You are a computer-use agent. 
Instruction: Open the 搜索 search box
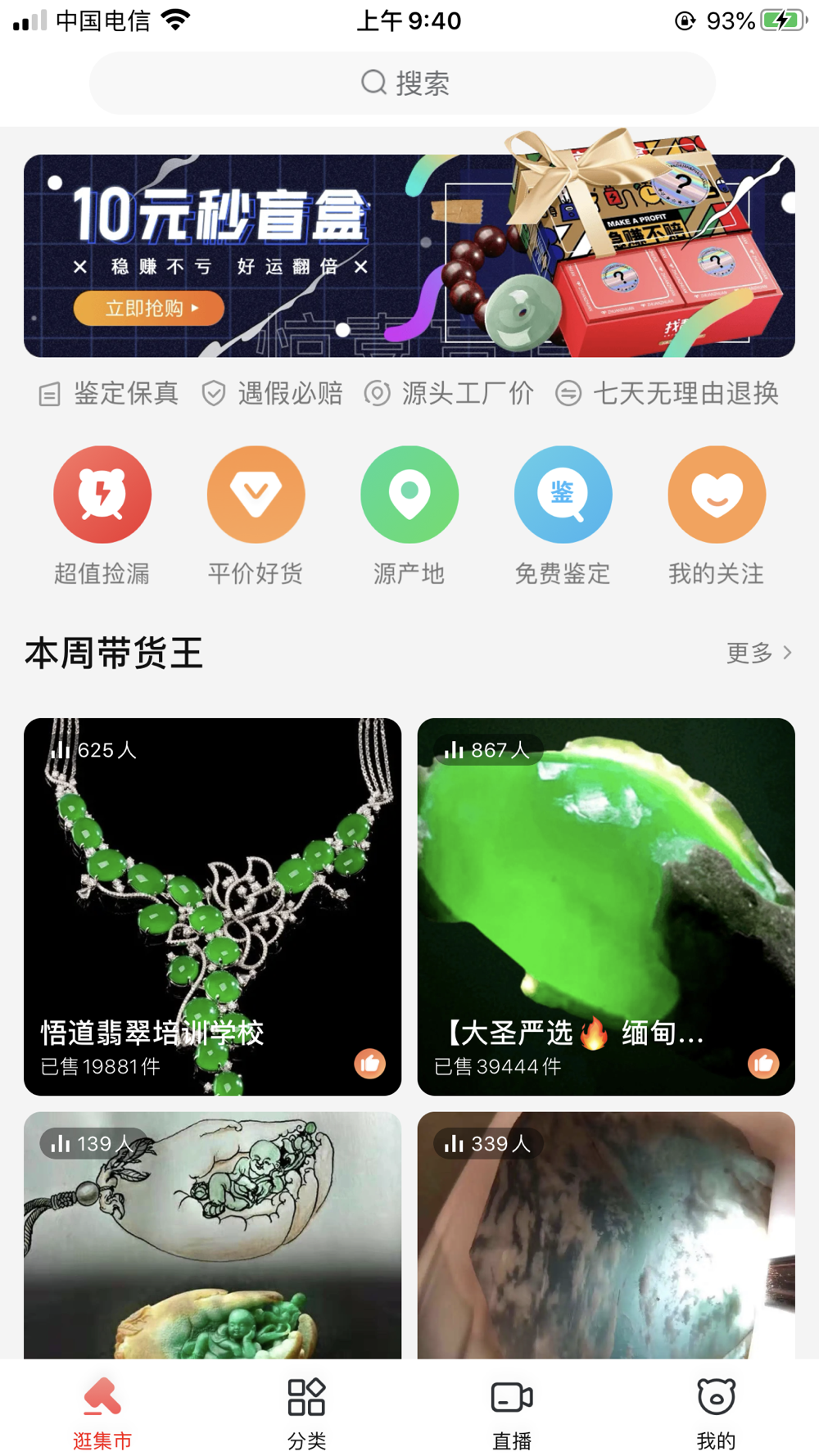coord(403,83)
